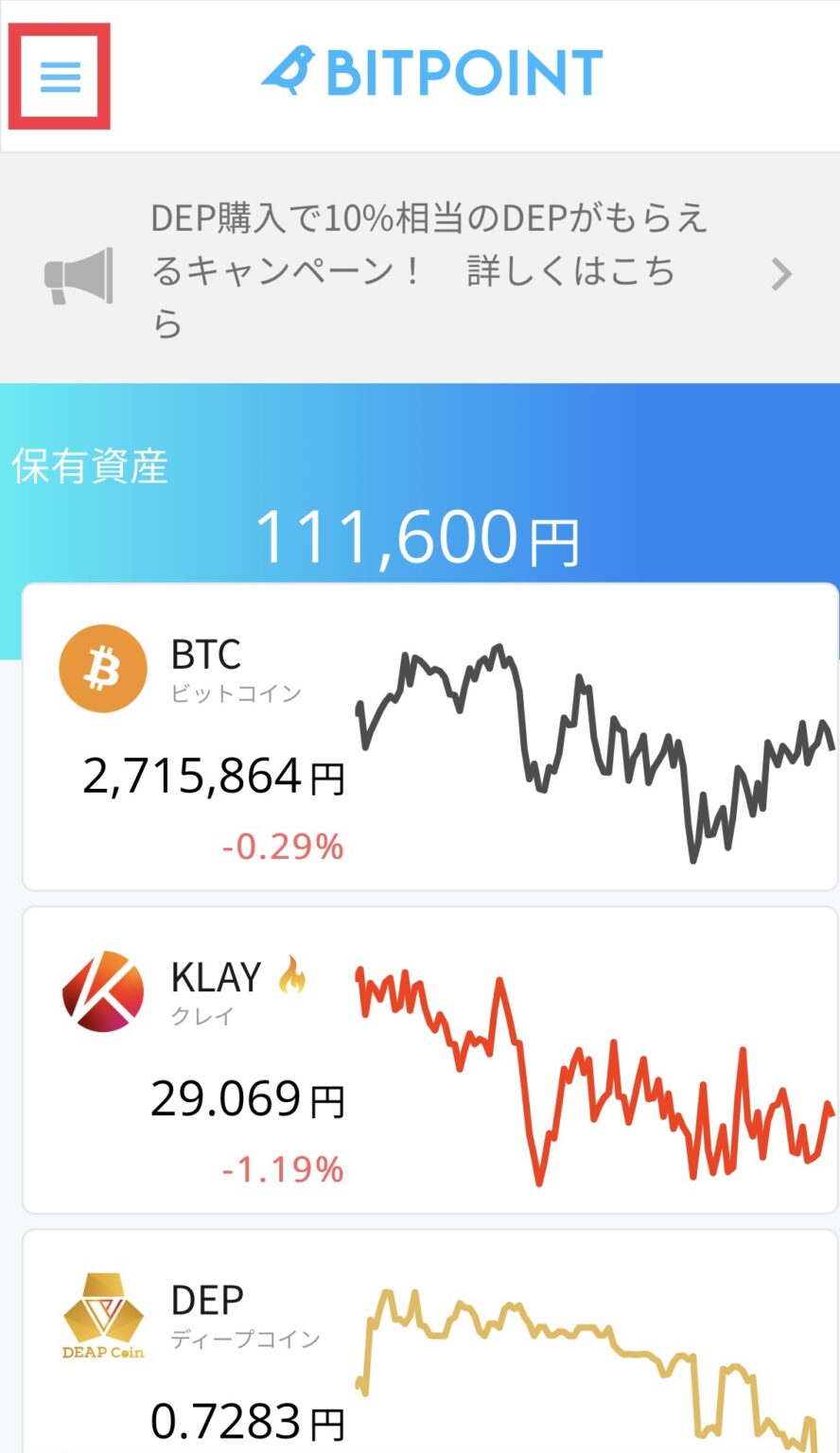
Task: Tap the fire icon next to KLAY
Action: (x=291, y=979)
